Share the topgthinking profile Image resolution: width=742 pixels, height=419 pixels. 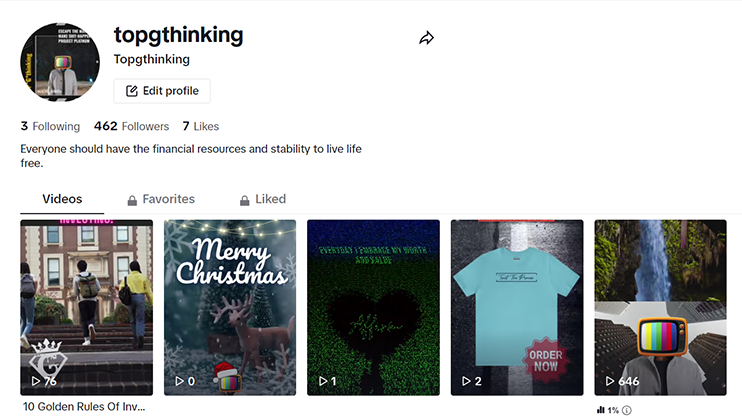(426, 38)
